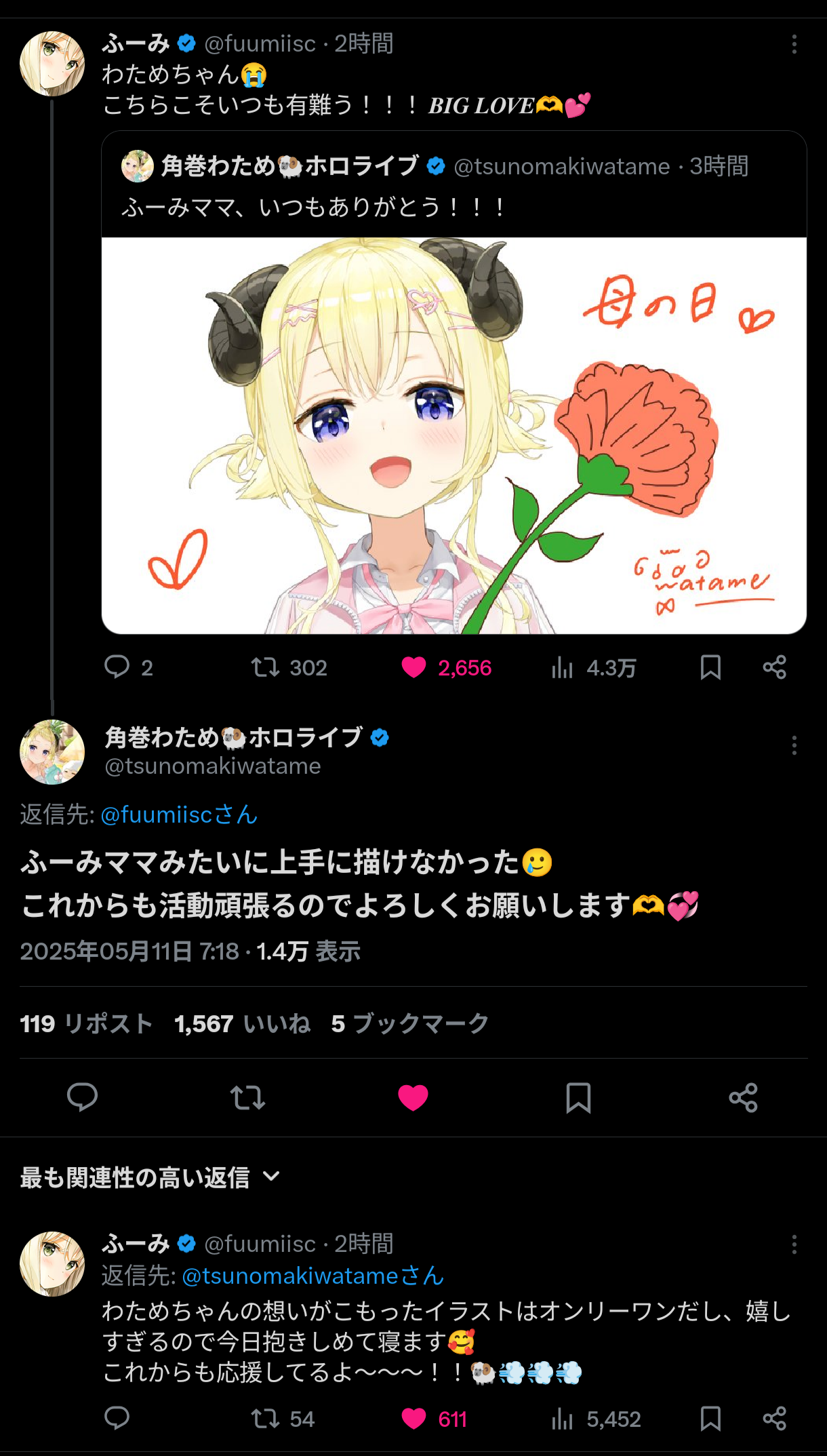Open the quoted 角巻わため post with the drawing
Image resolution: width=827 pixels, height=1456 pixels.
(x=454, y=382)
